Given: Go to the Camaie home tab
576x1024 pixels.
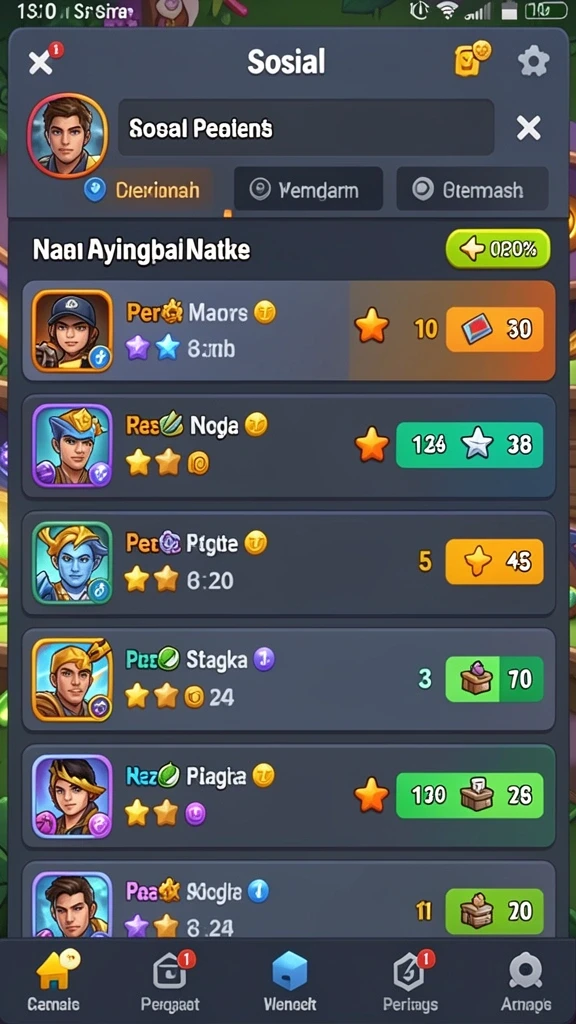Looking at the screenshot, I should coord(54,983).
